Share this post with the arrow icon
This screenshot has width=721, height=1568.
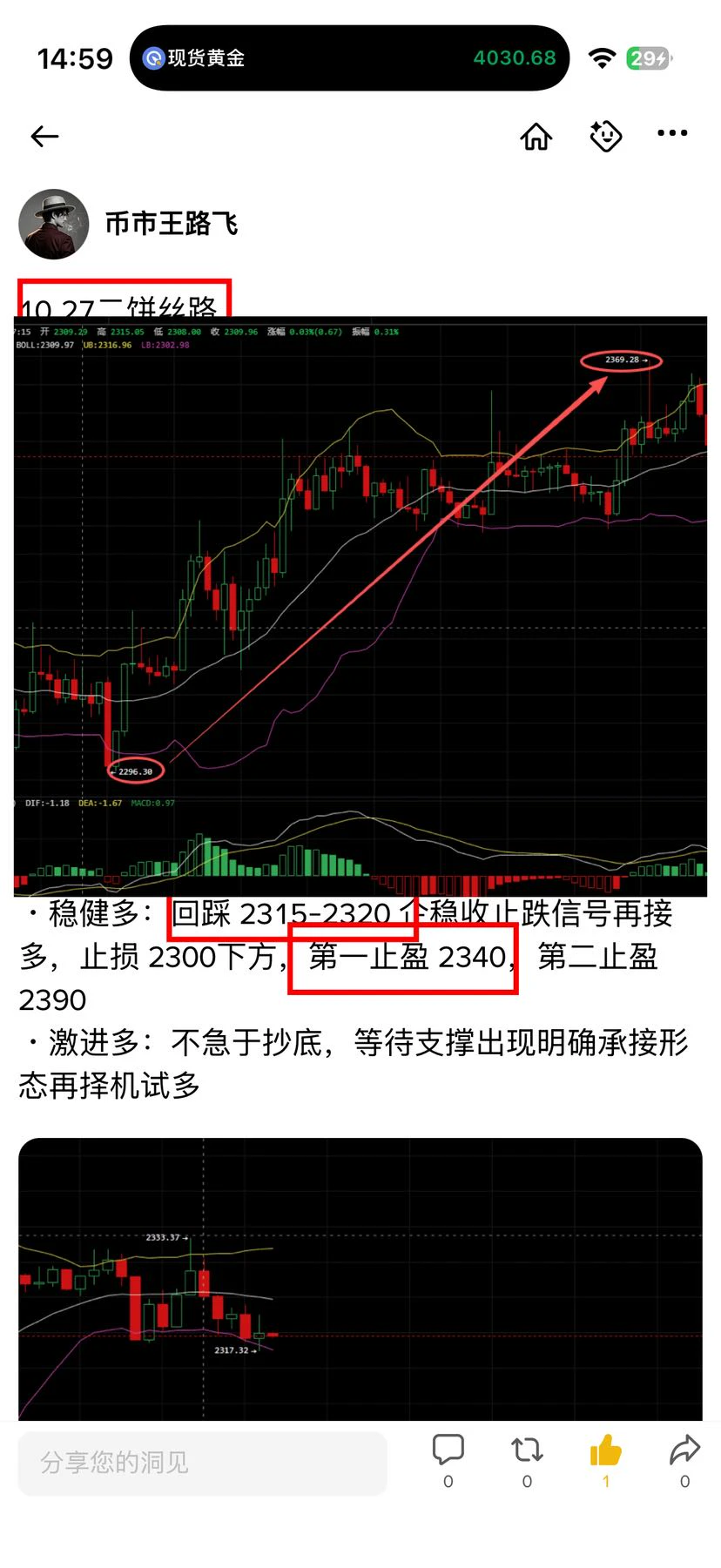(685, 1450)
